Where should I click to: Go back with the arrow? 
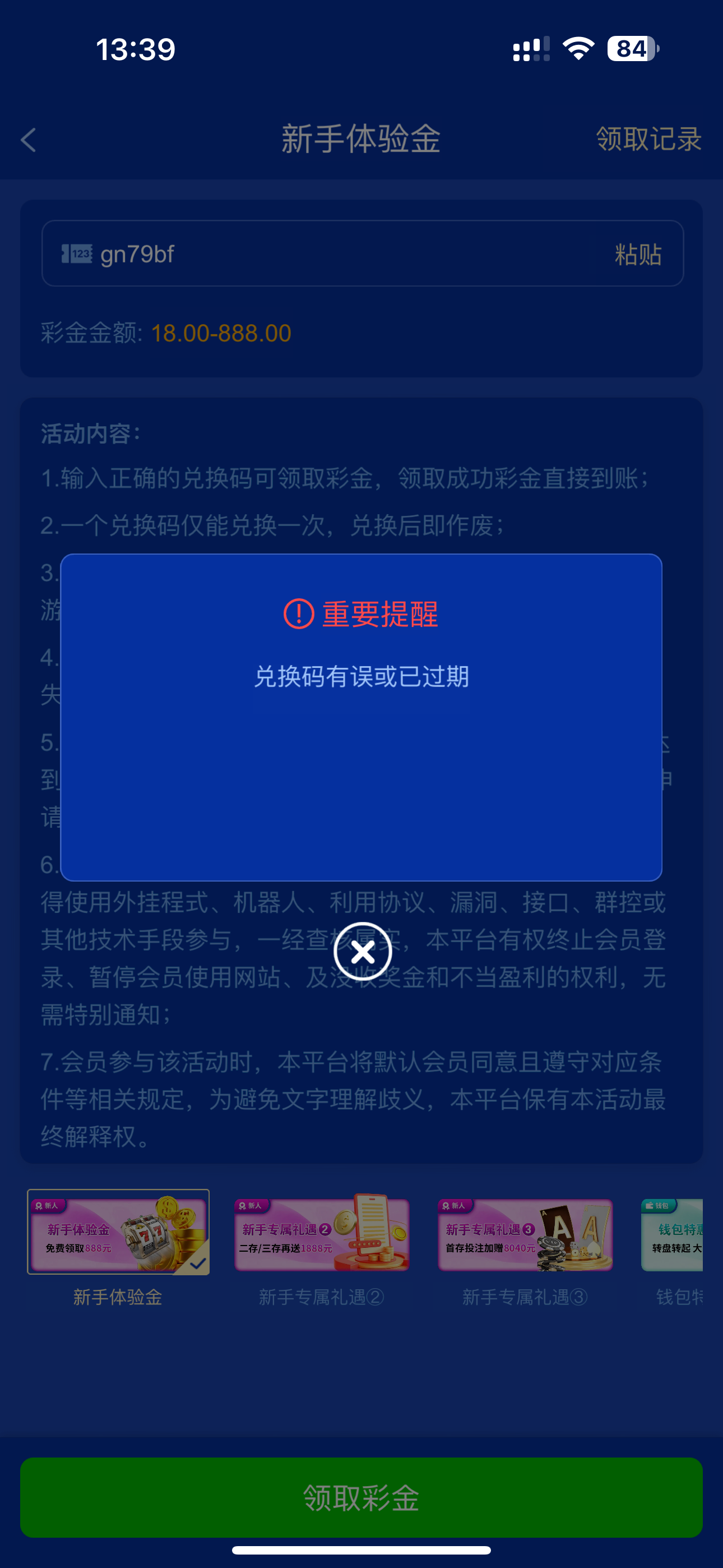click(29, 140)
